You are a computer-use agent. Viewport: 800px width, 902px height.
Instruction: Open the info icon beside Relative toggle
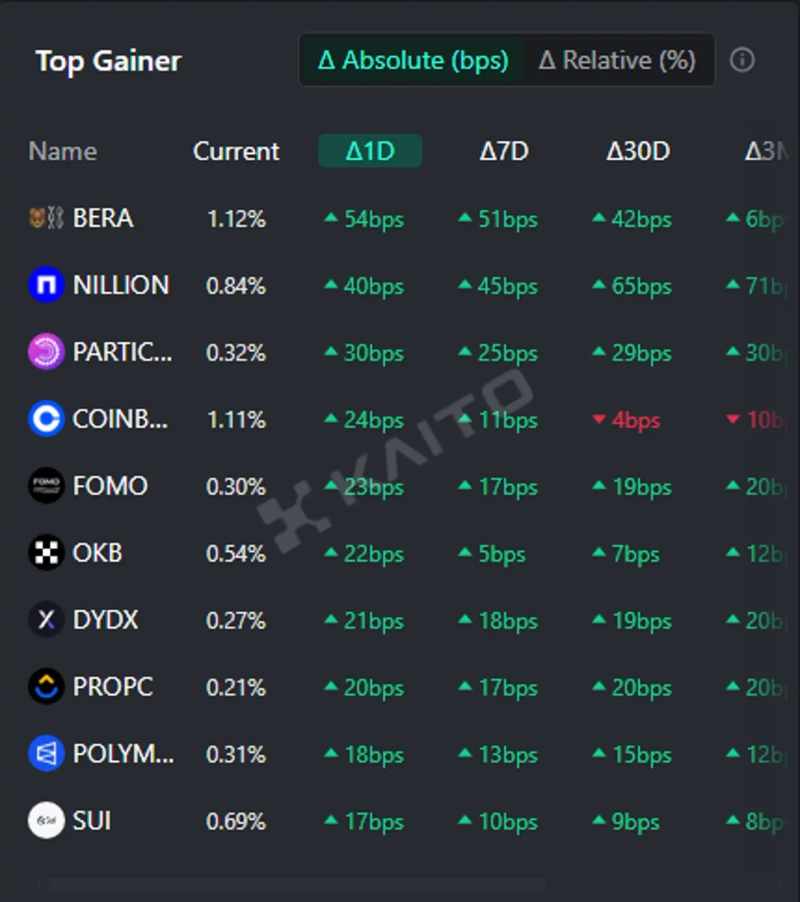coord(742,60)
